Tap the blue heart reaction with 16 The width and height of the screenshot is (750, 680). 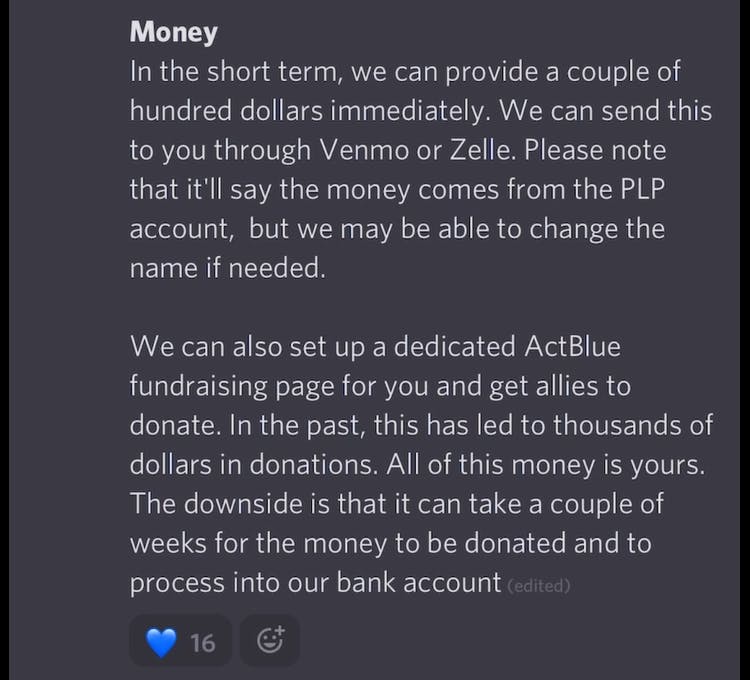tap(180, 641)
